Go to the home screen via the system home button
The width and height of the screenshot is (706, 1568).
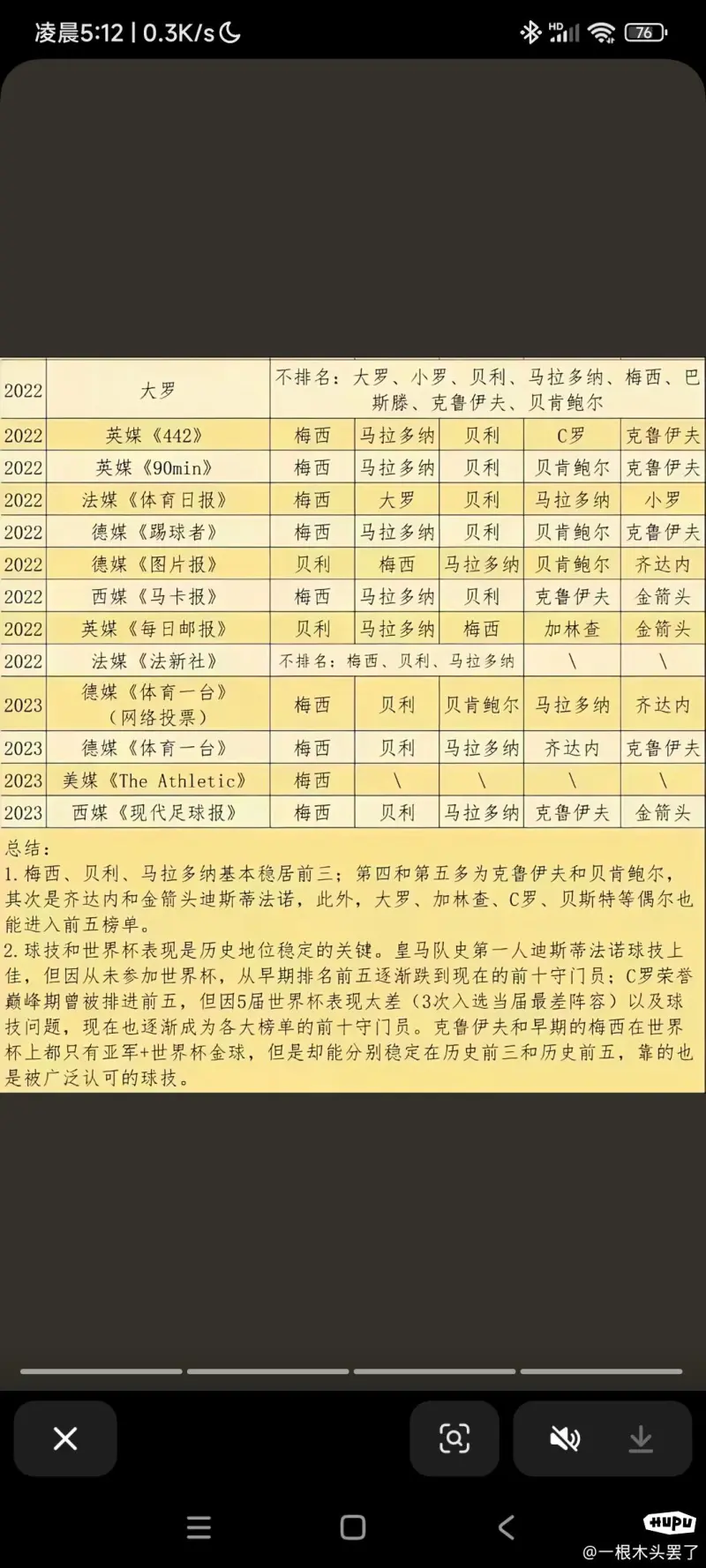pyautogui.click(x=353, y=1527)
